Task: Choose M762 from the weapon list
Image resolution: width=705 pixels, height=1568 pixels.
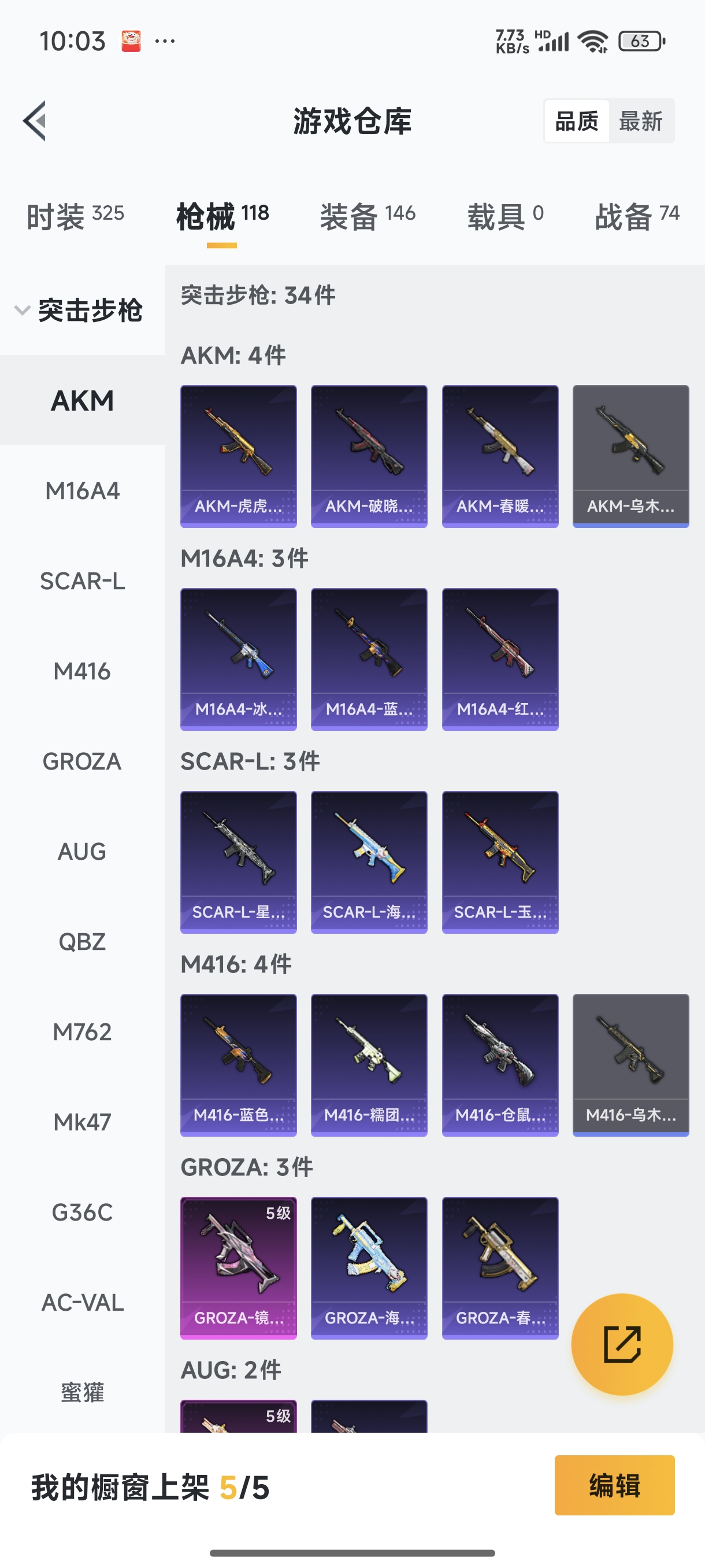Action: click(x=82, y=1031)
